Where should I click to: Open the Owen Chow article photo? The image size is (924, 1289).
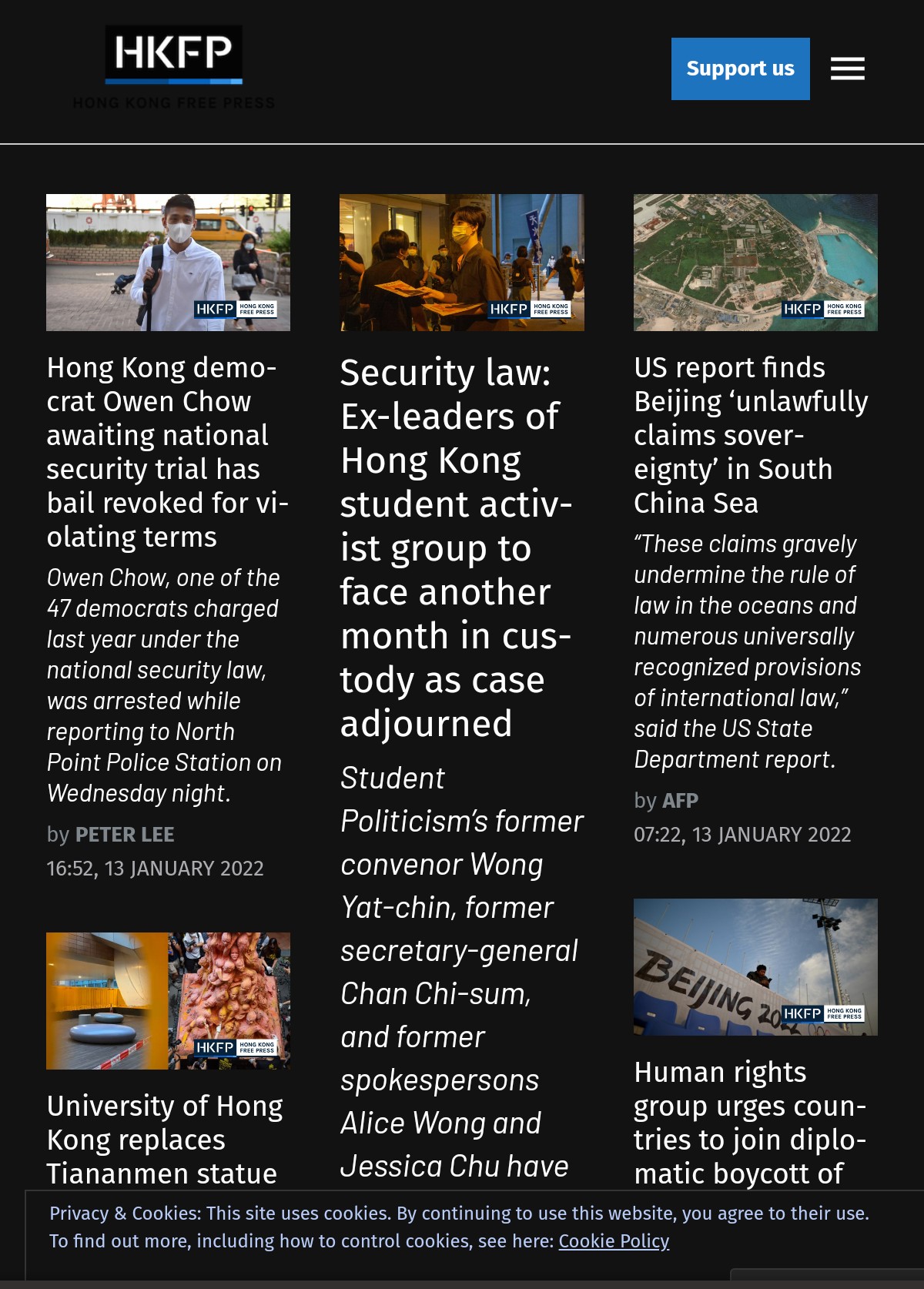coord(168,263)
